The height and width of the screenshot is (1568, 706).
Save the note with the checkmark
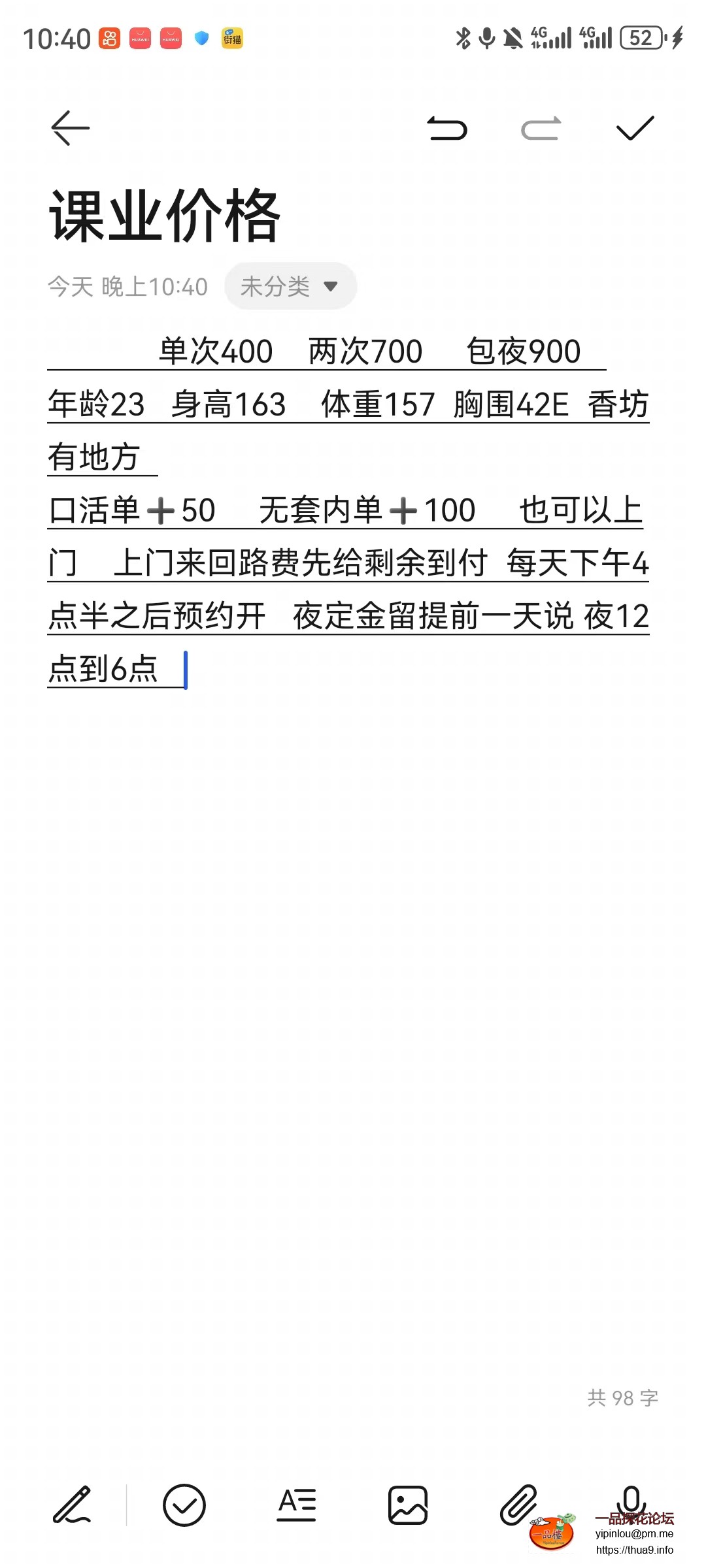635,128
